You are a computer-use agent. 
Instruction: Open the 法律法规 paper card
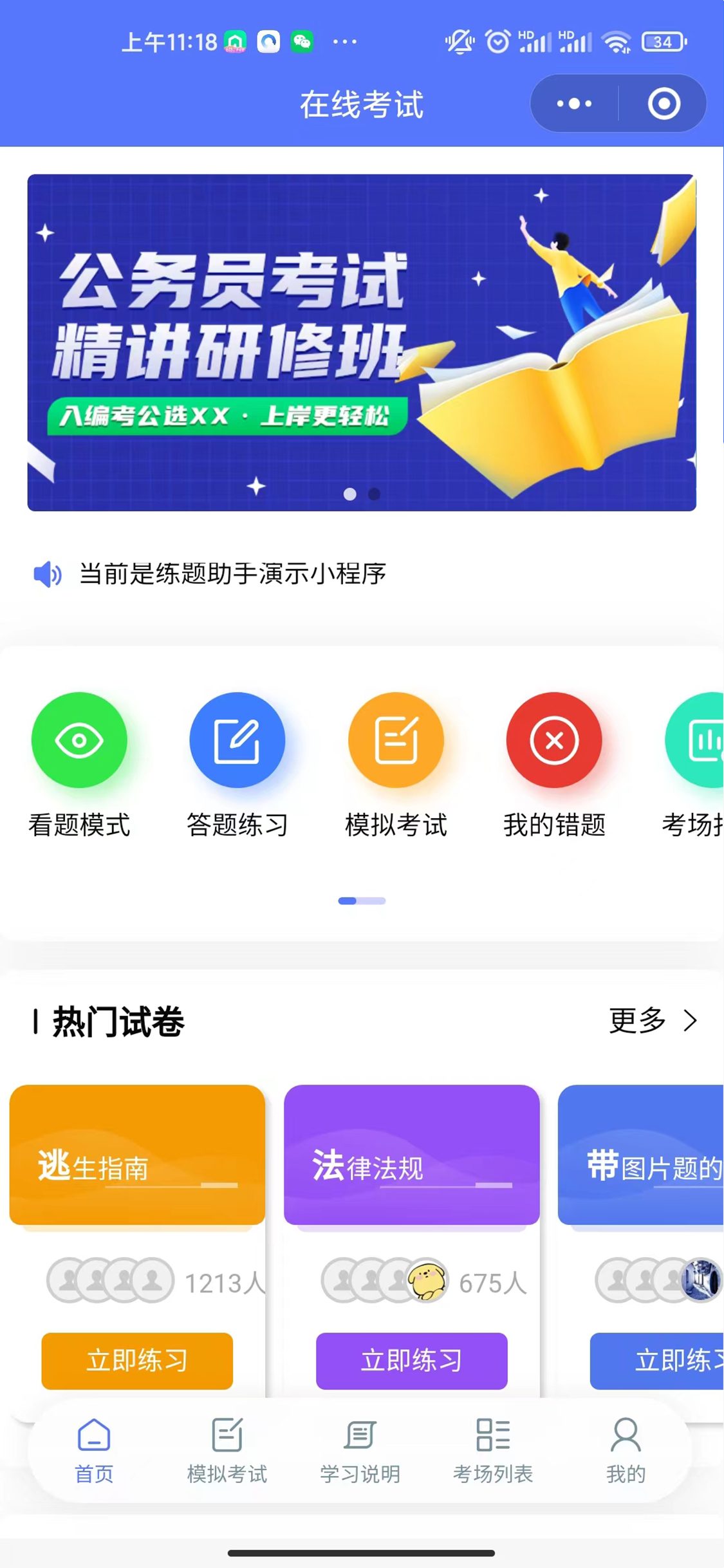click(411, 1155)
